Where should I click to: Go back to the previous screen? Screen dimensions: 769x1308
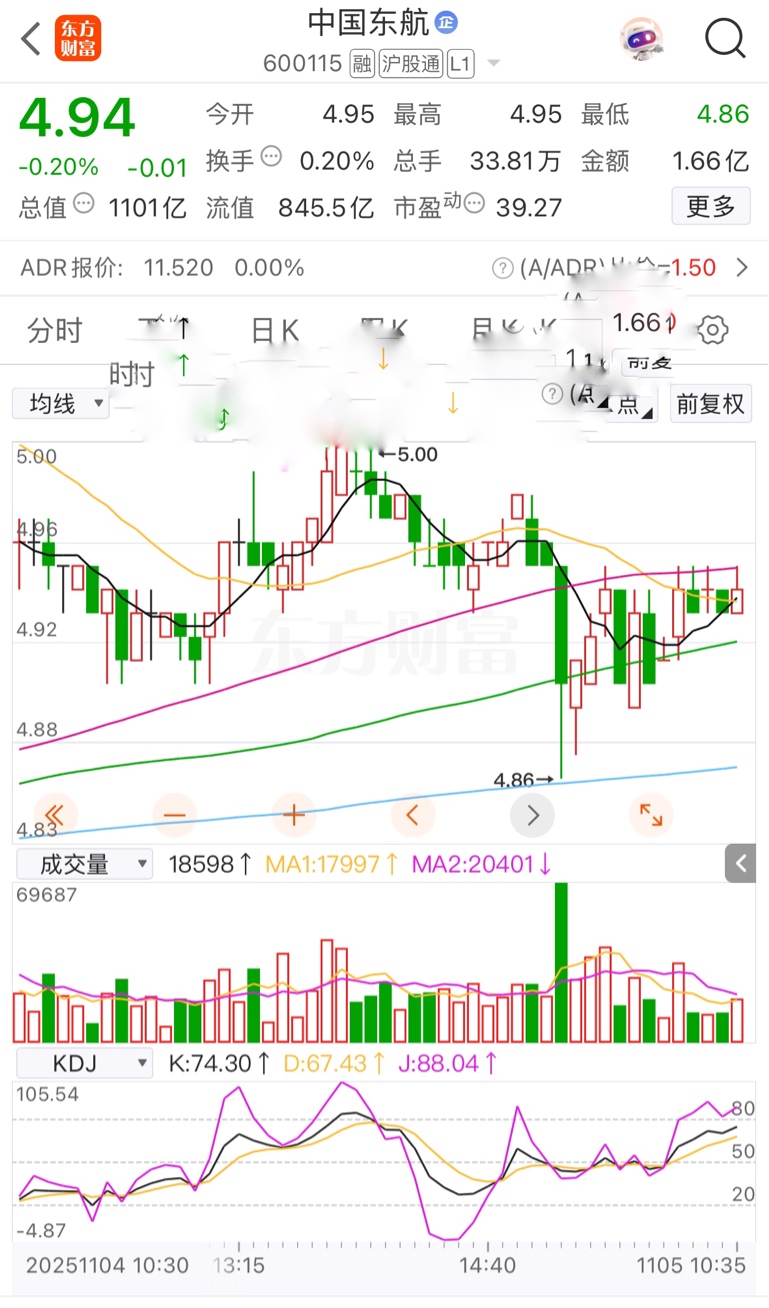click(x=31, y=39)
